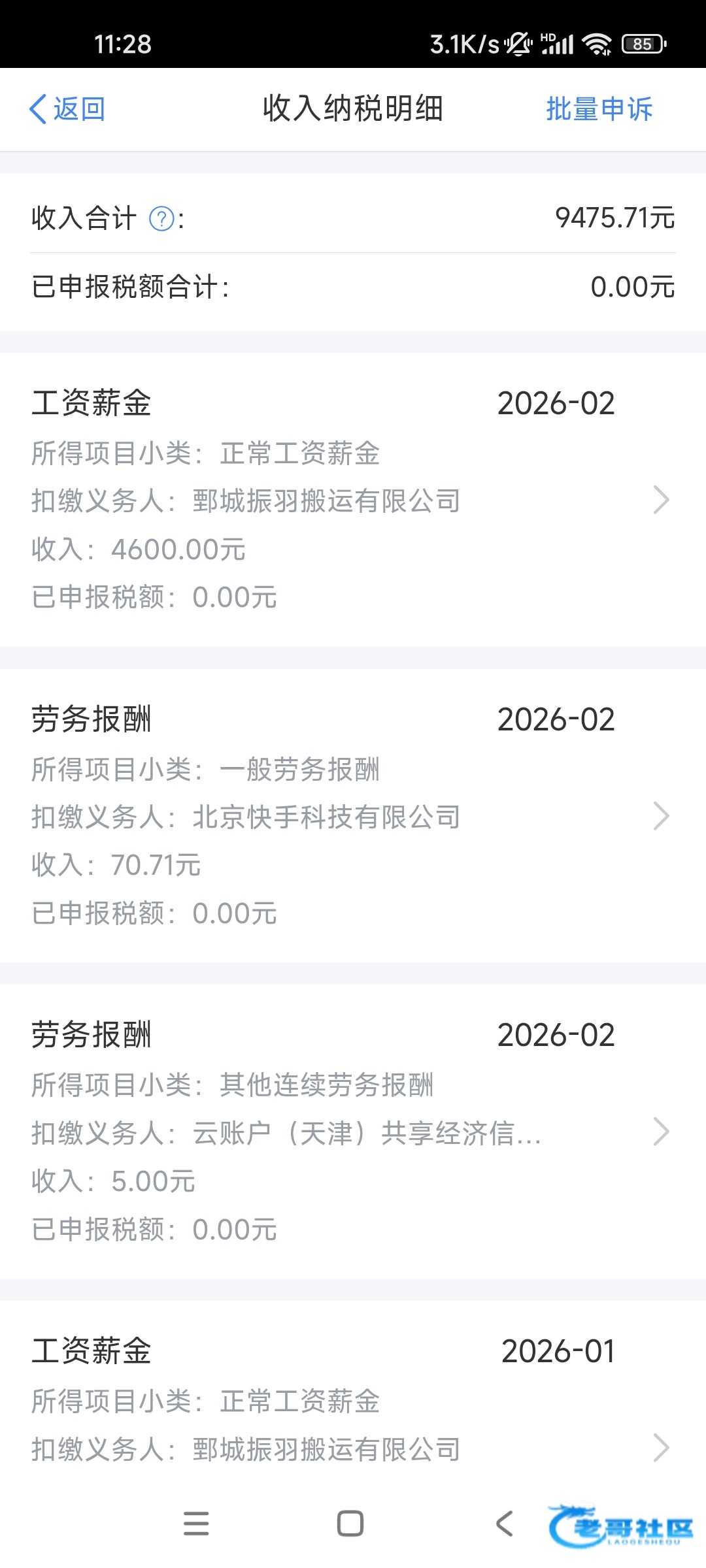Viewport: 706px width, 1568px height.
Task: Show help for 收入合计 question icon
Action: tap(161, 219)
